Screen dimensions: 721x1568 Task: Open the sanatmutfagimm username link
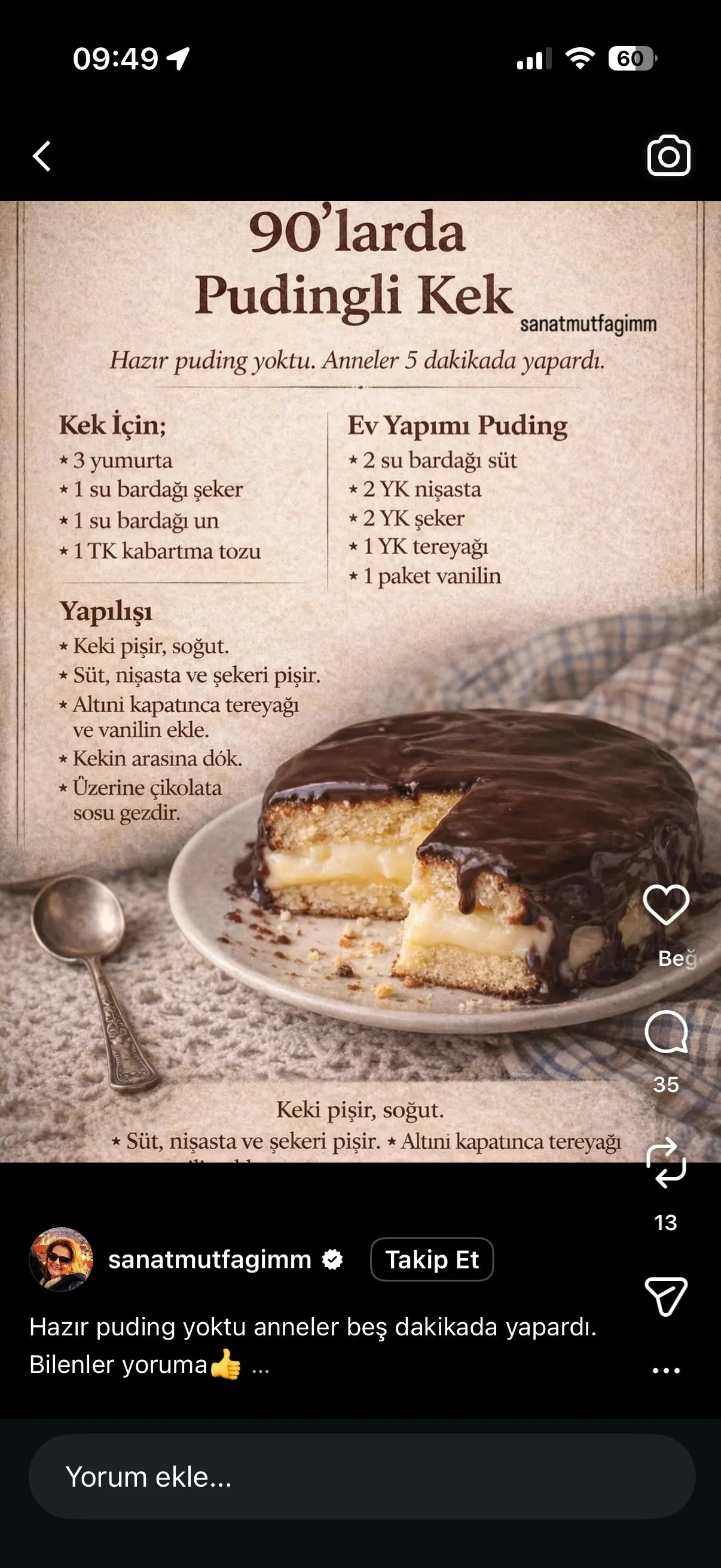210,1259
